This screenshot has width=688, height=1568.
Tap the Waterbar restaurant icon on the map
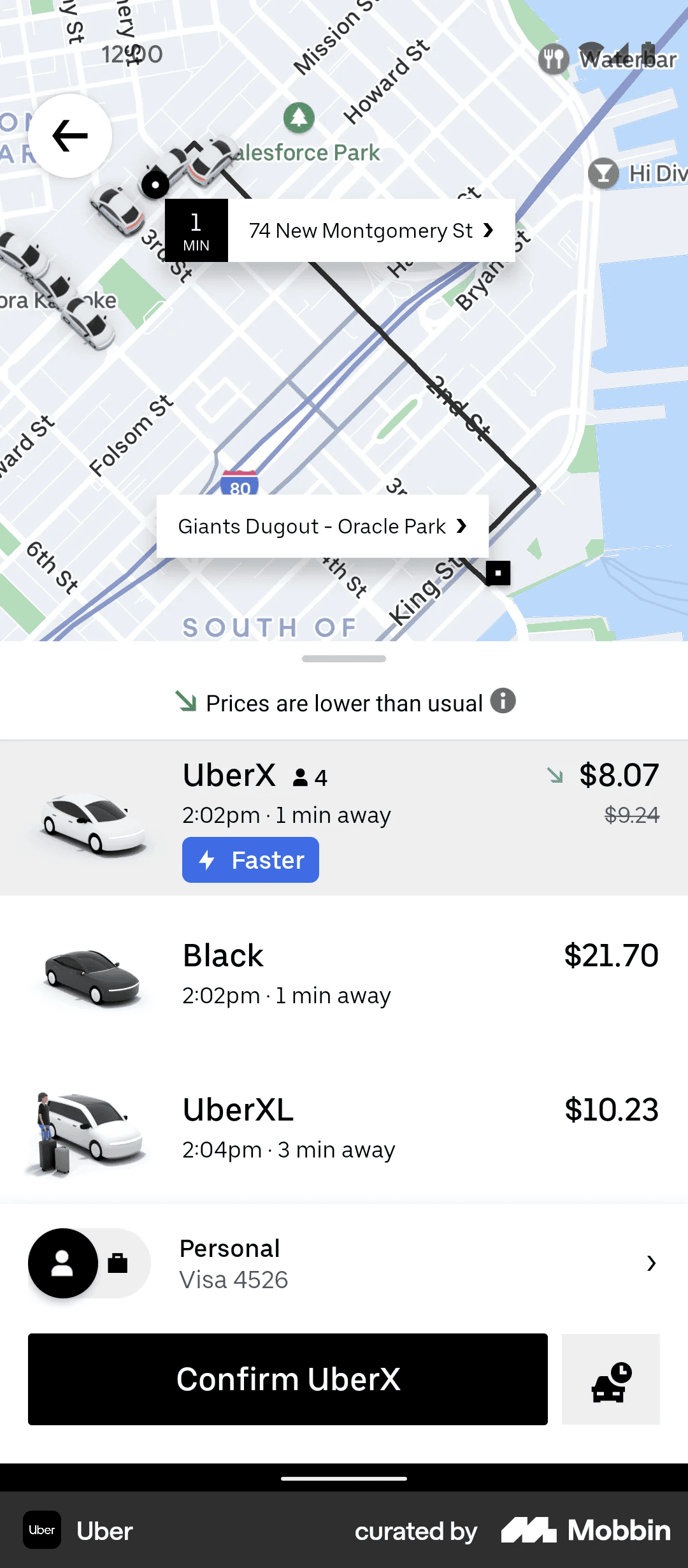click(x=554, y=58)
